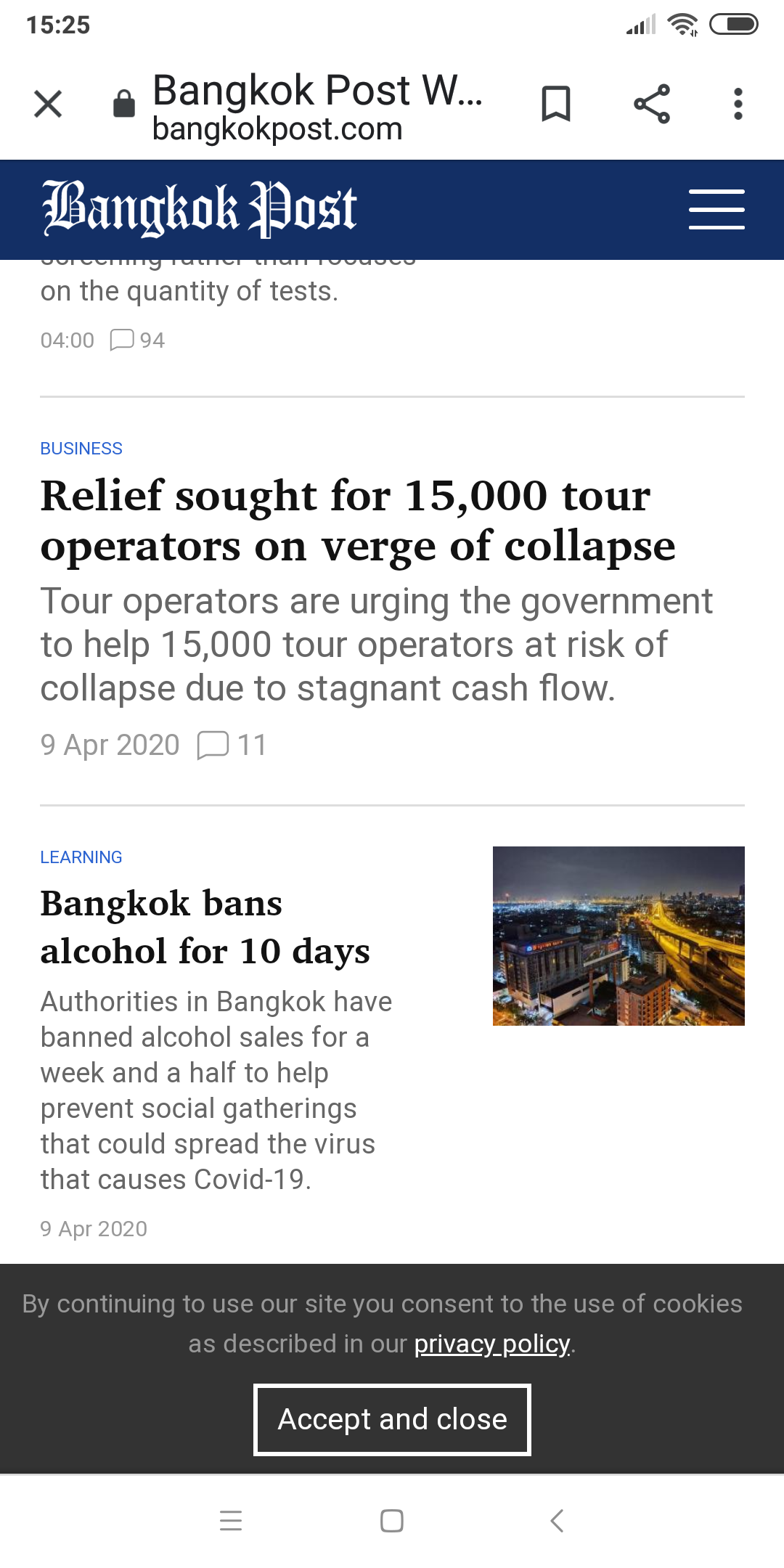Tap the battery indicator in status bar
The image size is (784, 1568).
(x=735, y=24)
